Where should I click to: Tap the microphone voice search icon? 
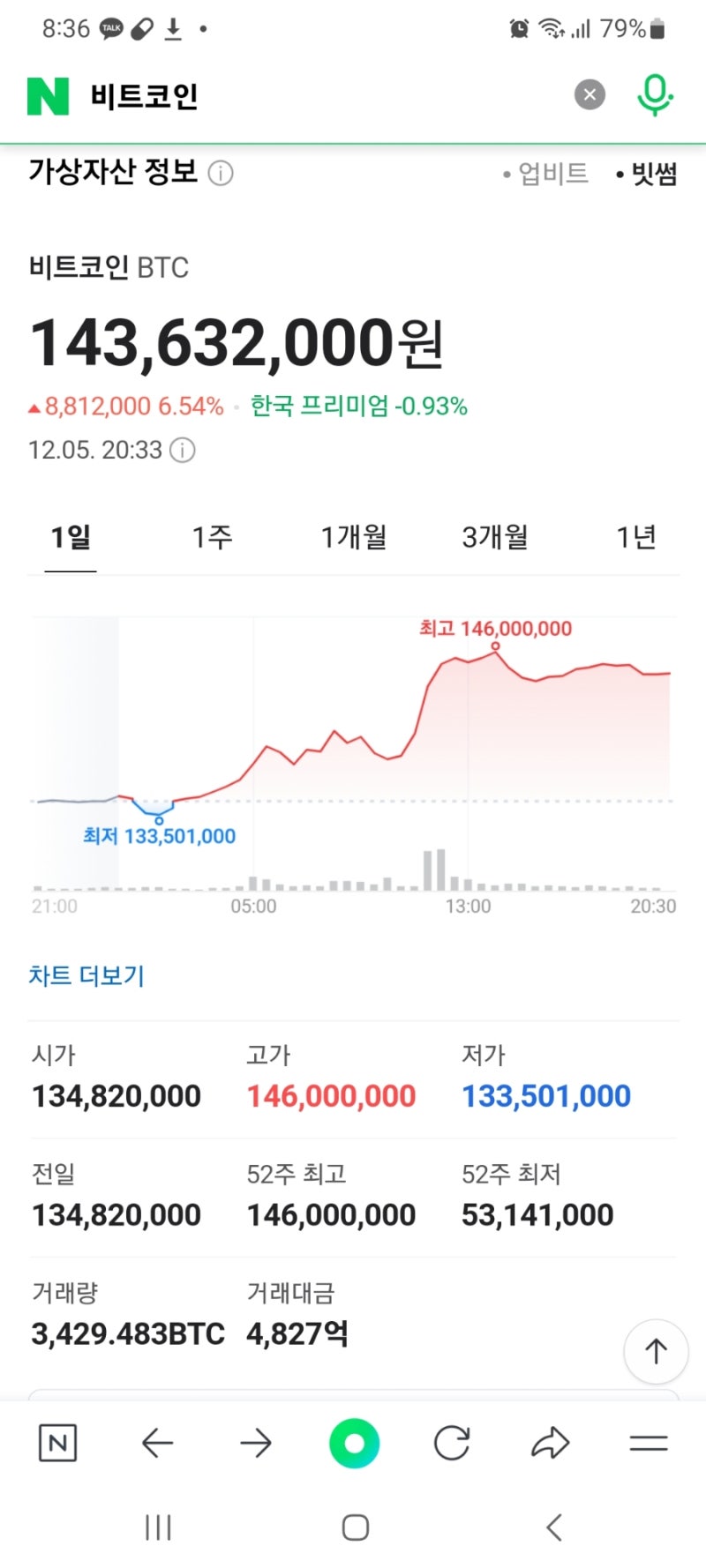[x=654, y=94]
